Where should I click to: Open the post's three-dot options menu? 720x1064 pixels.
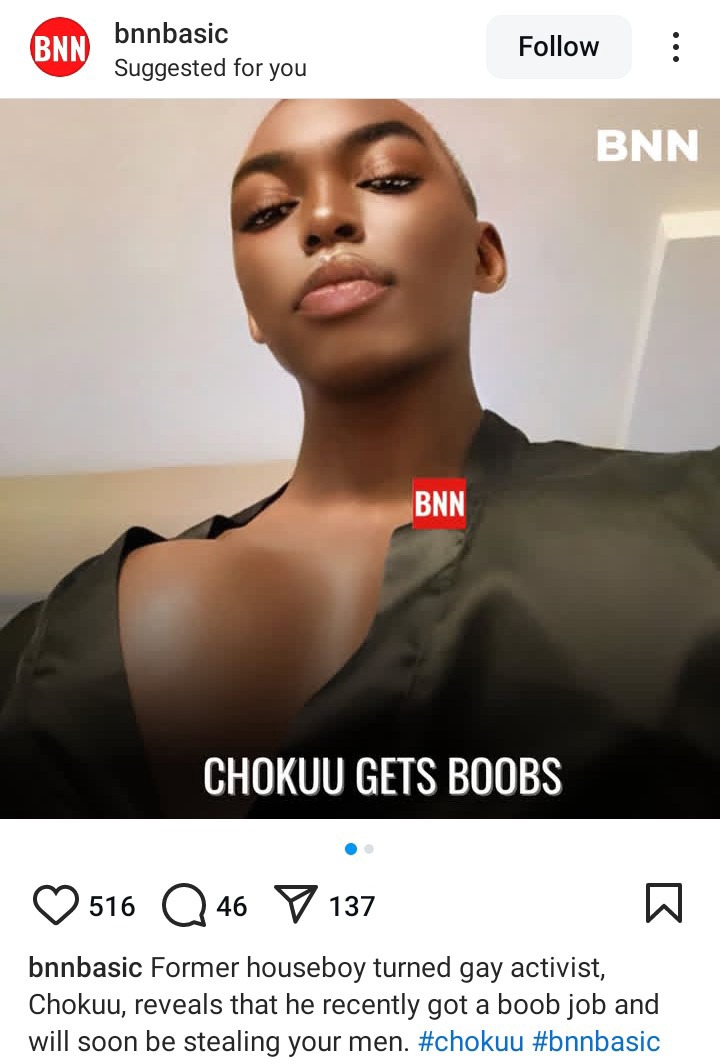[676, 47]
